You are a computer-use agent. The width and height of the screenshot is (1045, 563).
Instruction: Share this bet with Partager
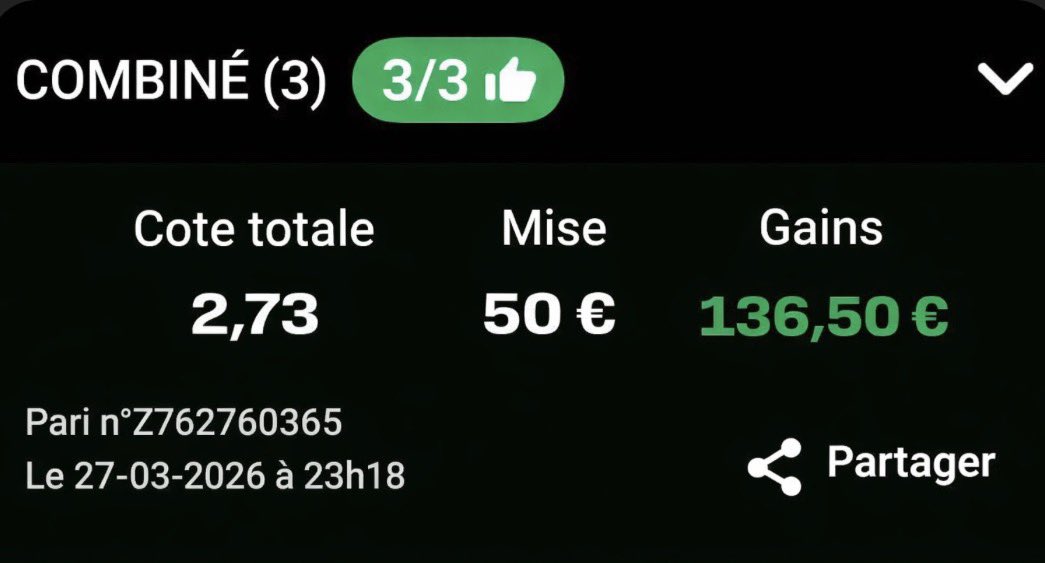tap(870, 464)
